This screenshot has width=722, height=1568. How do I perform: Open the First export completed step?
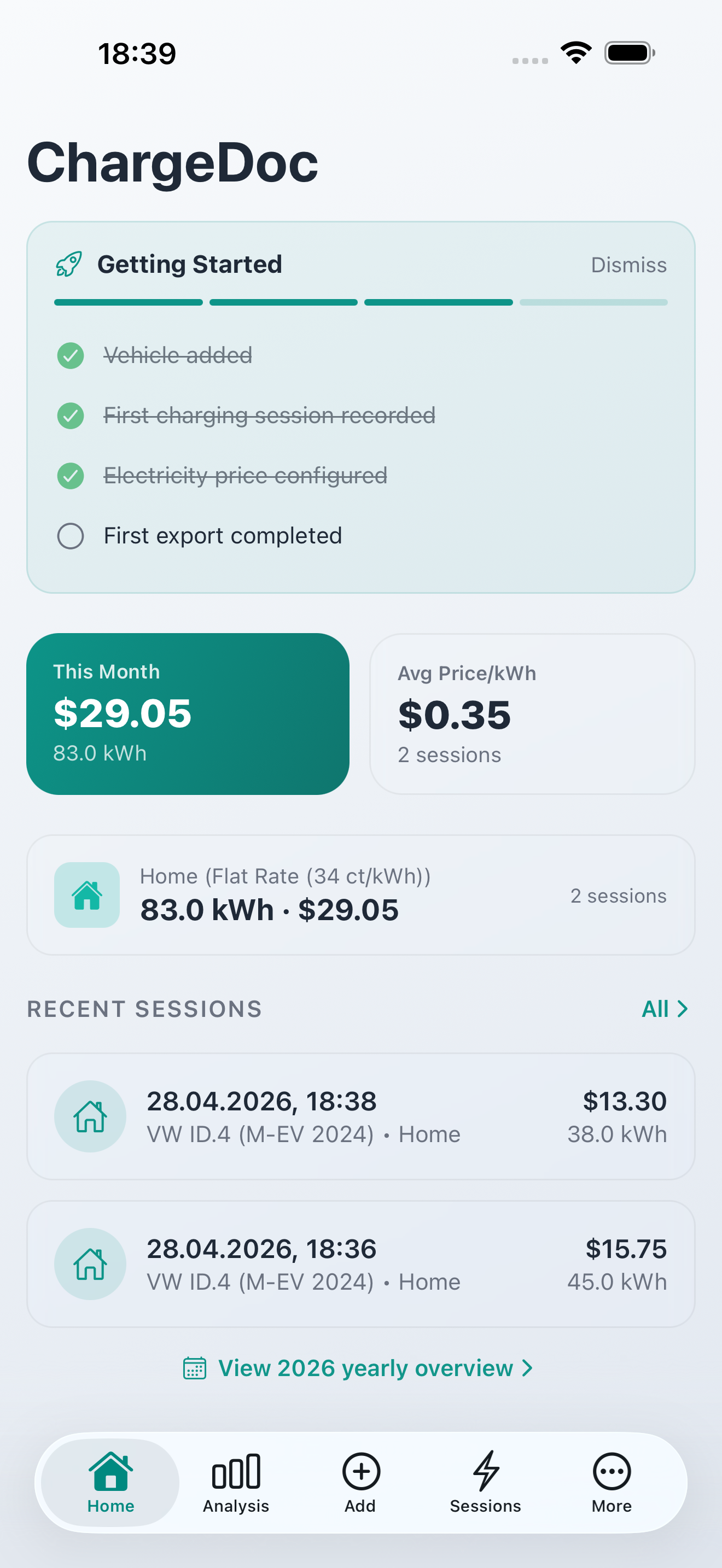coord(222,536)
